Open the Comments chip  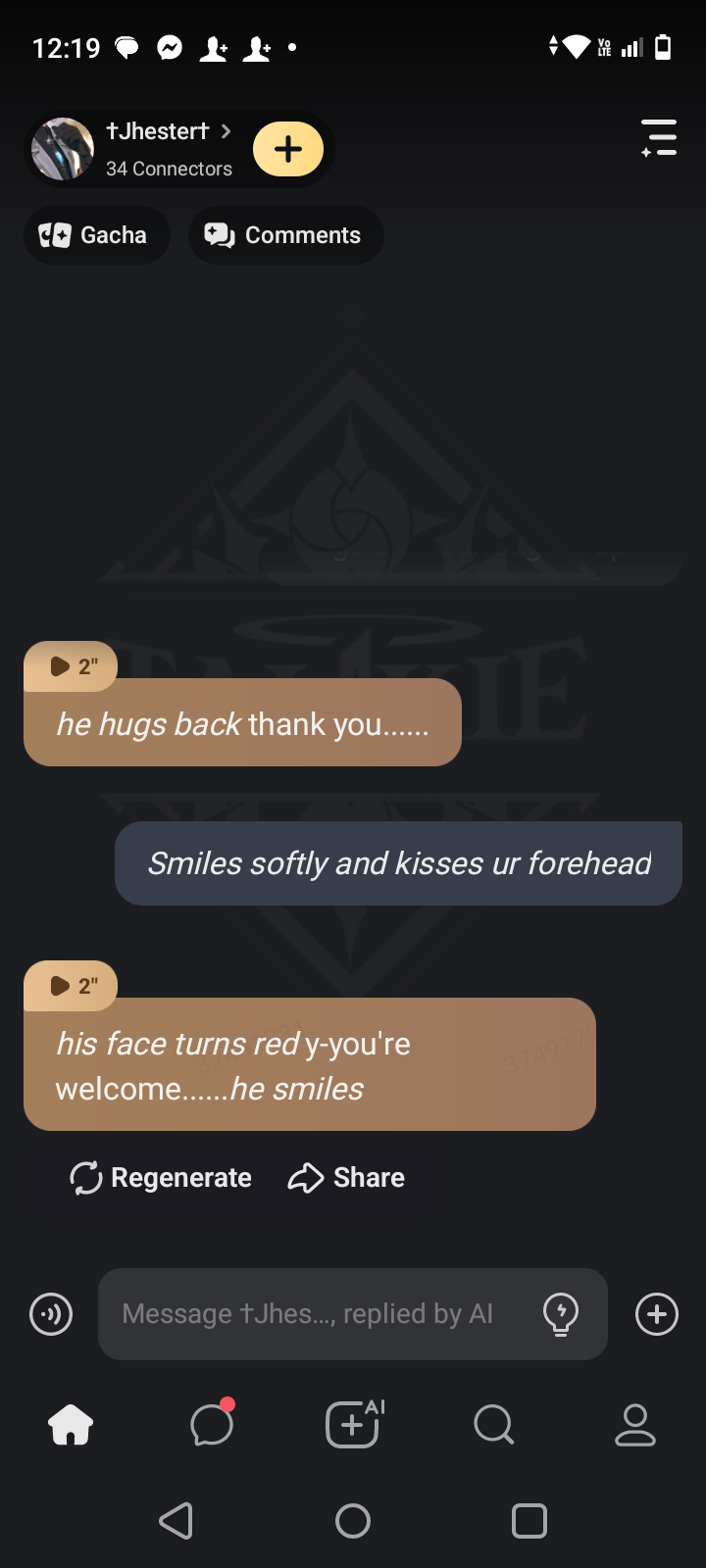[285, 235]
